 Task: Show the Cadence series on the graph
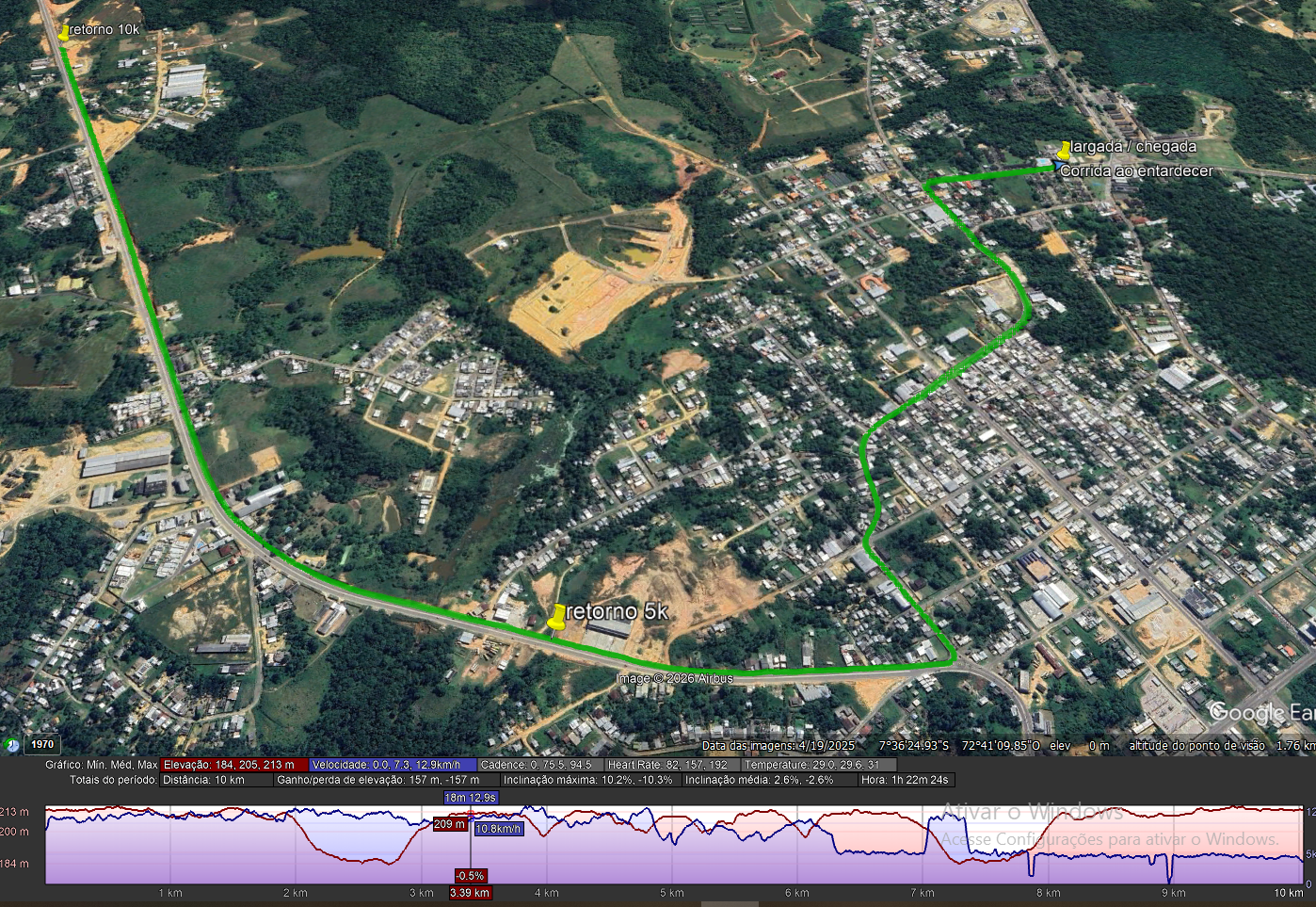[536, 765]
